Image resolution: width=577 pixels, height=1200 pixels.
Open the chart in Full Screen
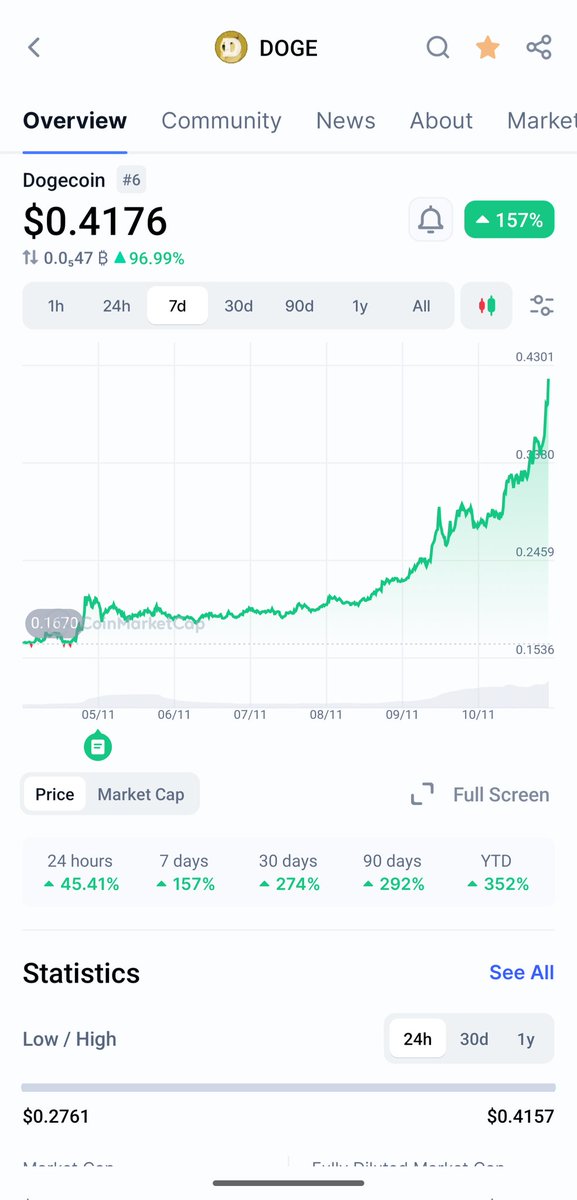click(x=480, y=795)
